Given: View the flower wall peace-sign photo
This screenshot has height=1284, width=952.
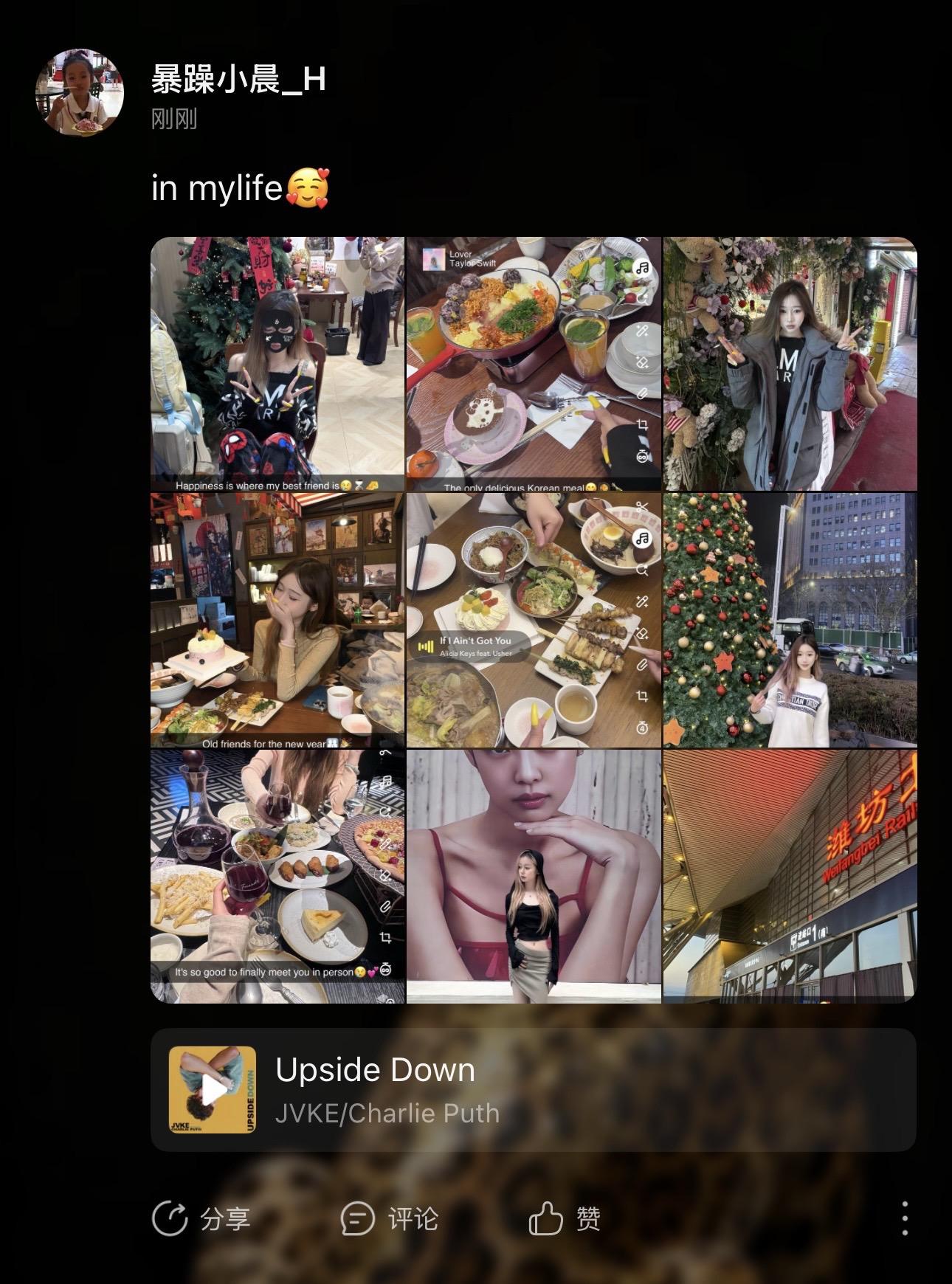Looking at the screenshot, I should [x=790, y=362].
